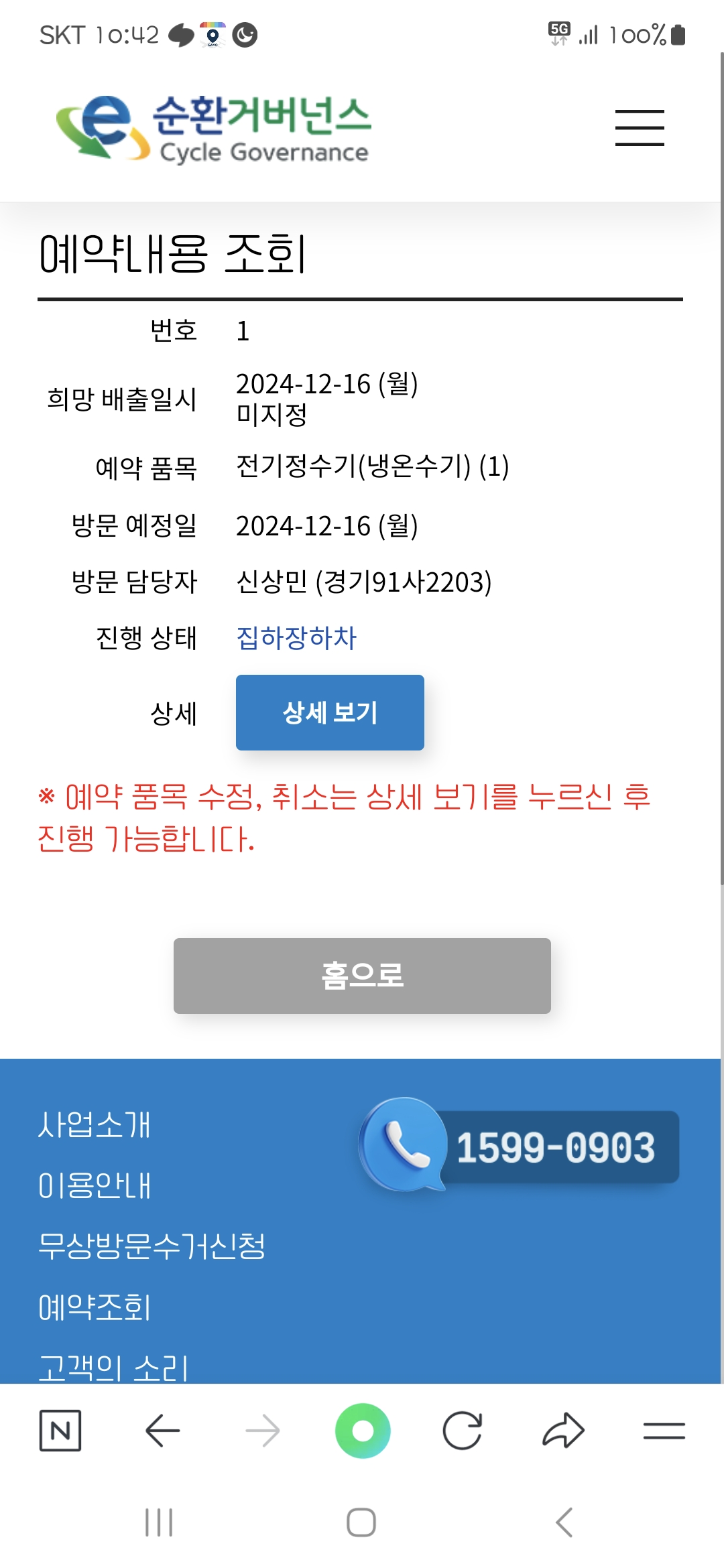Reload the page
Viewport: 724px width, 1568px height.
tap(463, 1431)
